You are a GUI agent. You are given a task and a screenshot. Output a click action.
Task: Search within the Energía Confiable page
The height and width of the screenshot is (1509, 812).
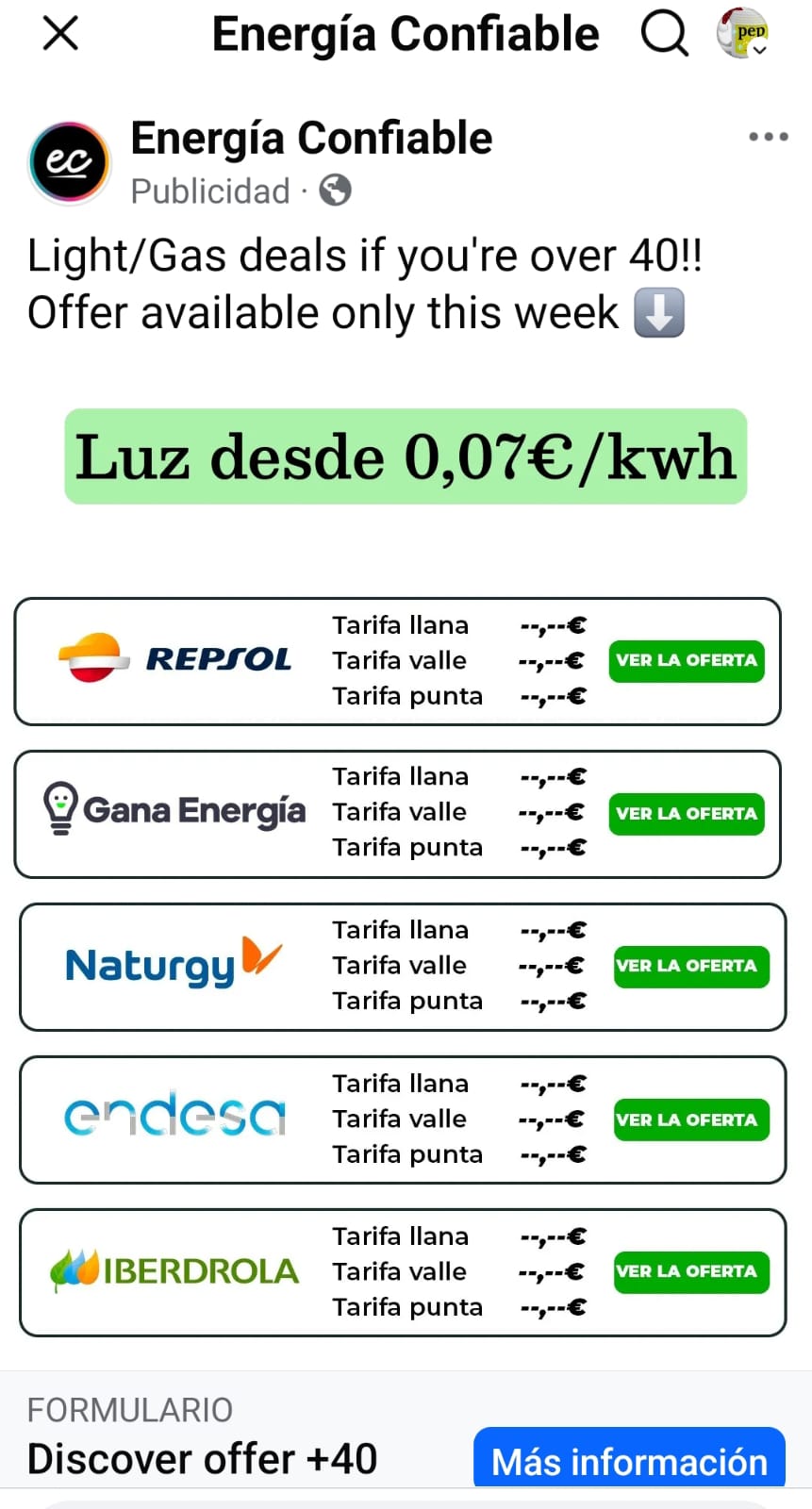pyautogui.click(x=664, y=34)
